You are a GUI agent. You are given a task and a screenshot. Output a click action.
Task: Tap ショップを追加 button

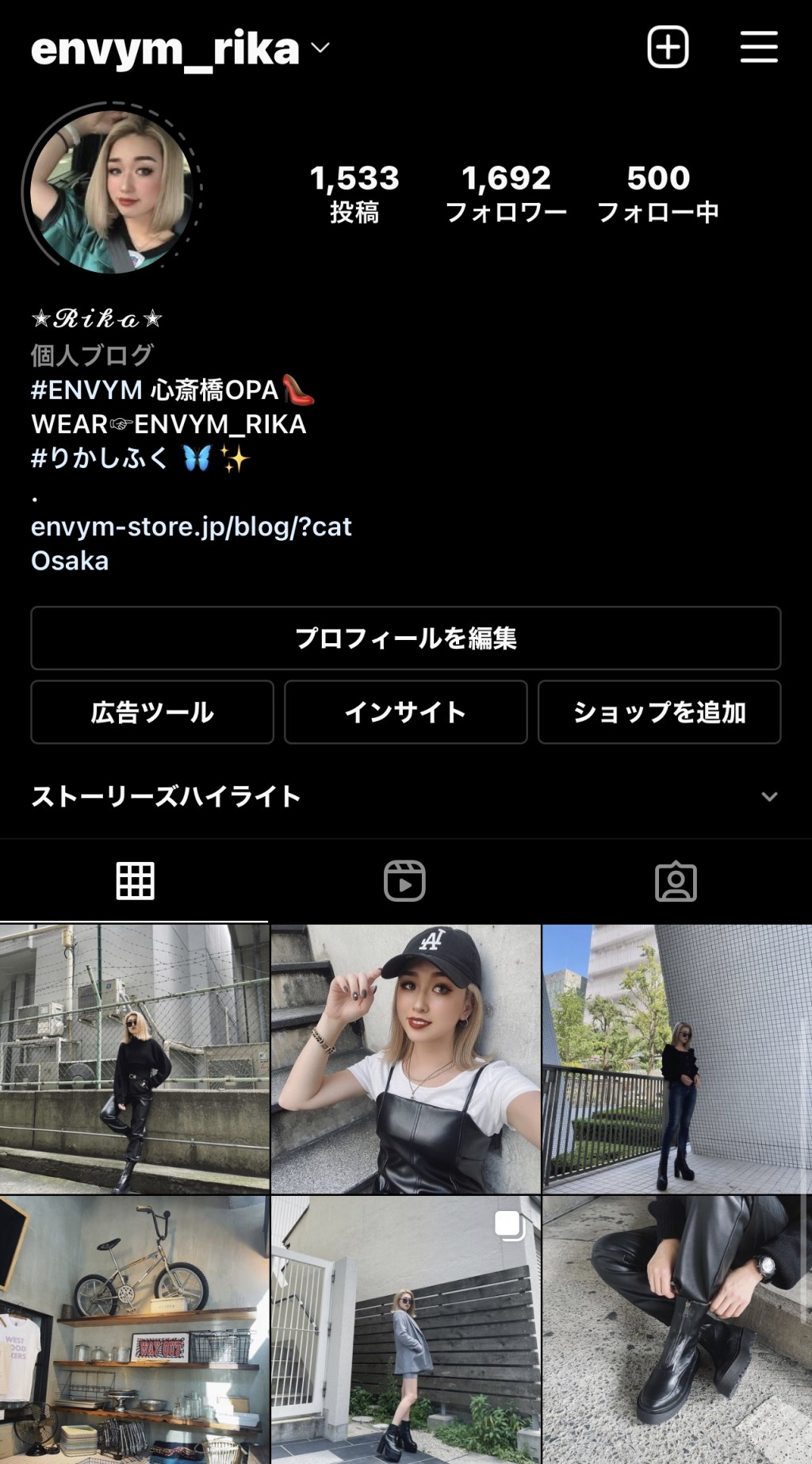click(x=659, y=712)
